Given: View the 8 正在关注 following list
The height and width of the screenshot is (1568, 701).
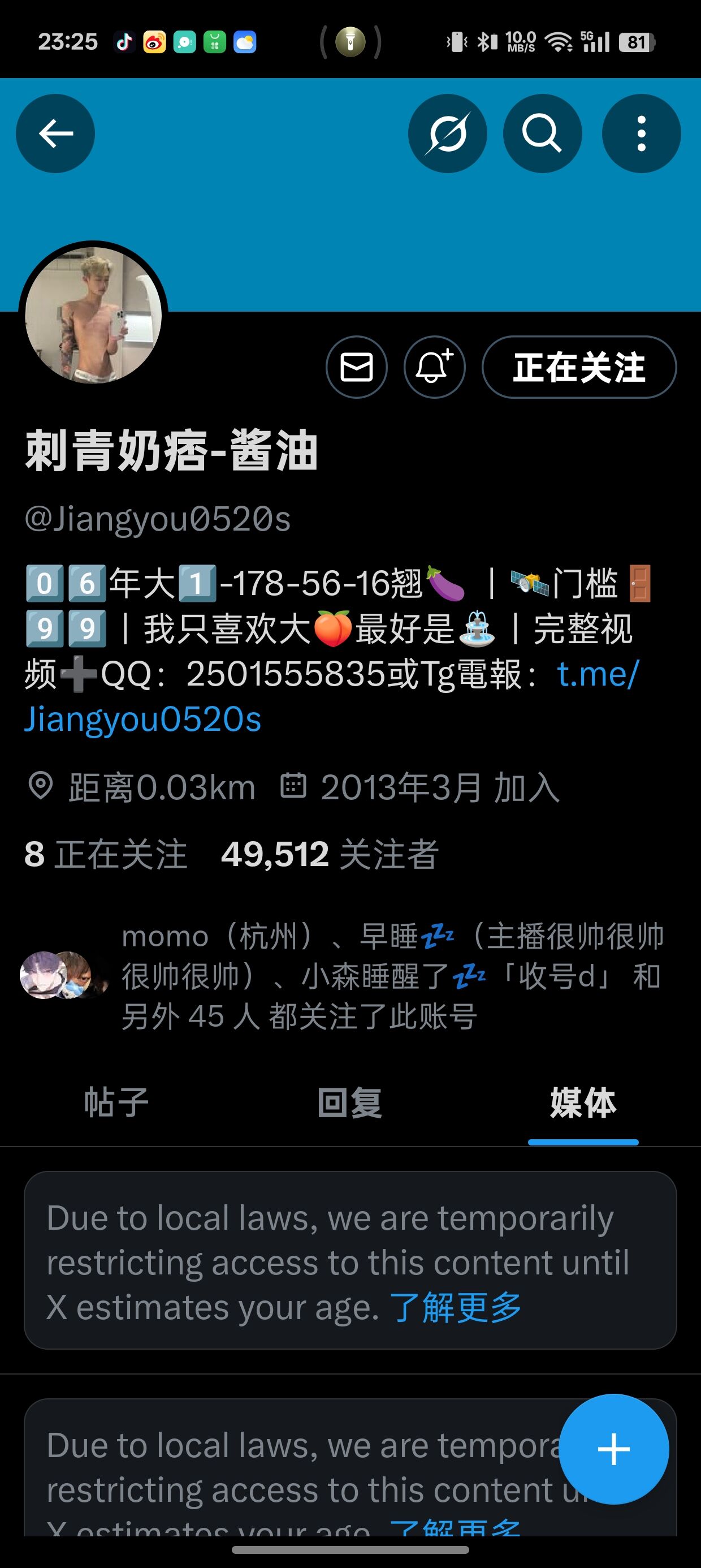Looking at the screenshot, I should tap(106, 854).
